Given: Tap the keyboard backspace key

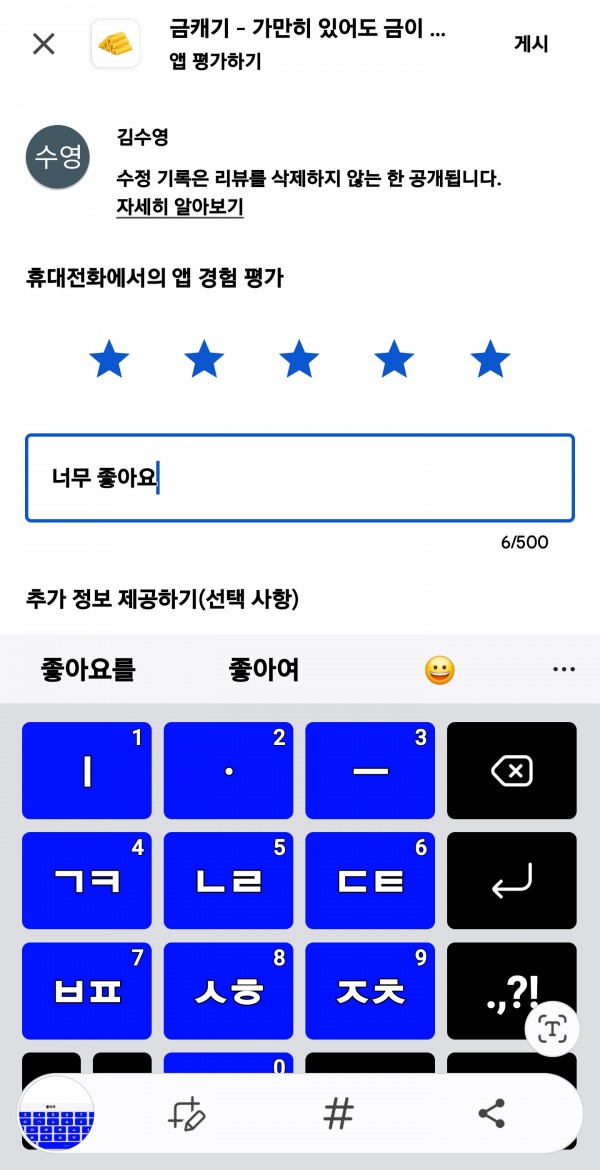Looking at the screenshot, I should (x=512, y=770).
